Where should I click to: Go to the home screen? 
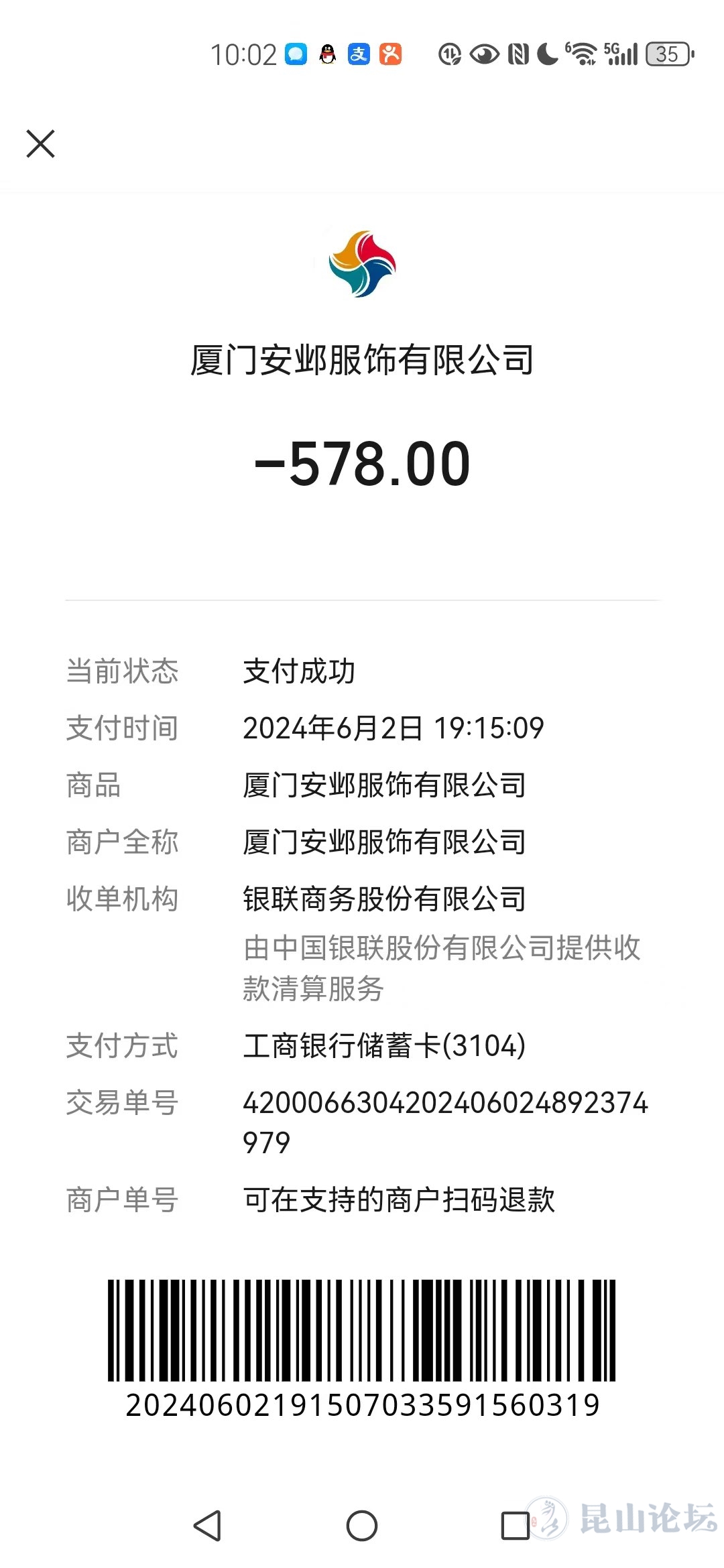(362, 1526)
